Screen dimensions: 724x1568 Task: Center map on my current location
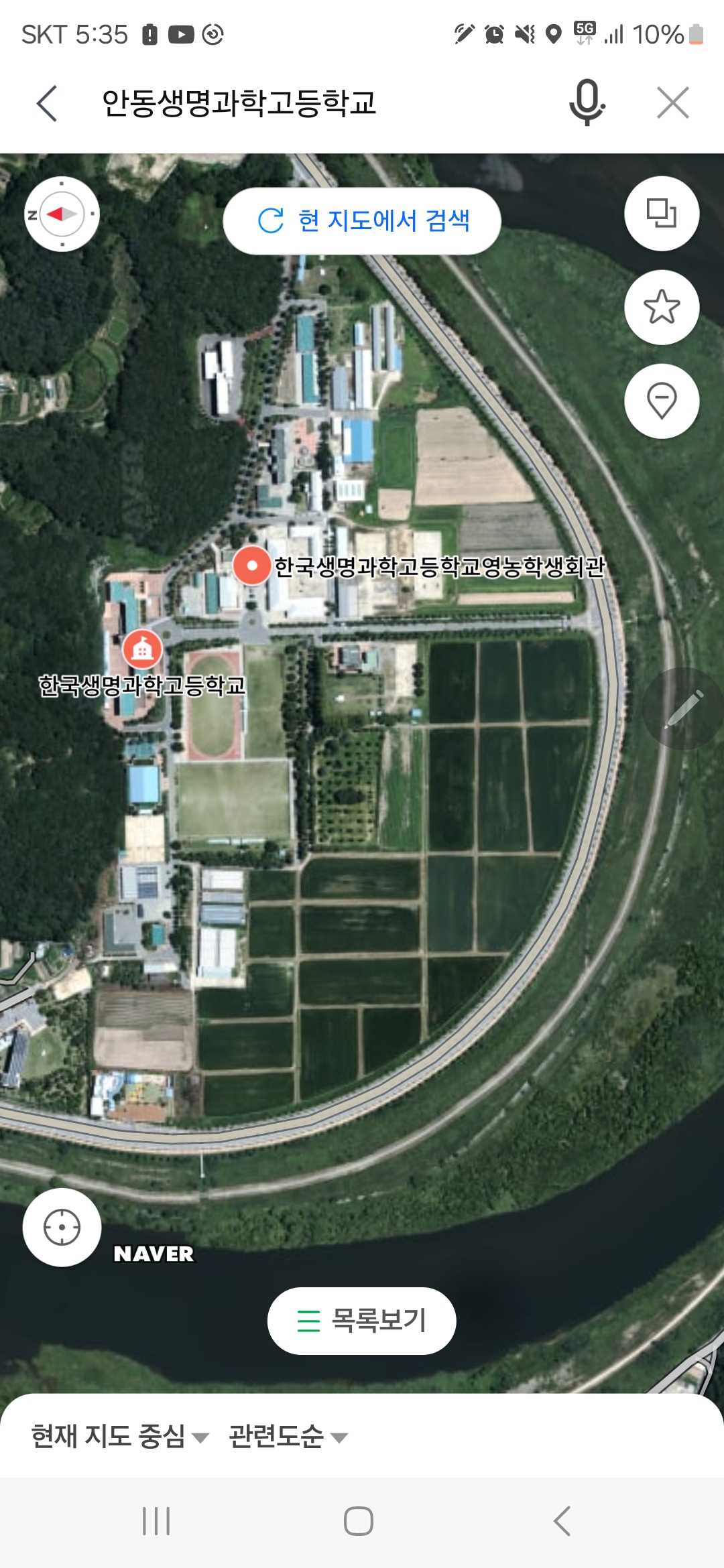coord(62,1227)
